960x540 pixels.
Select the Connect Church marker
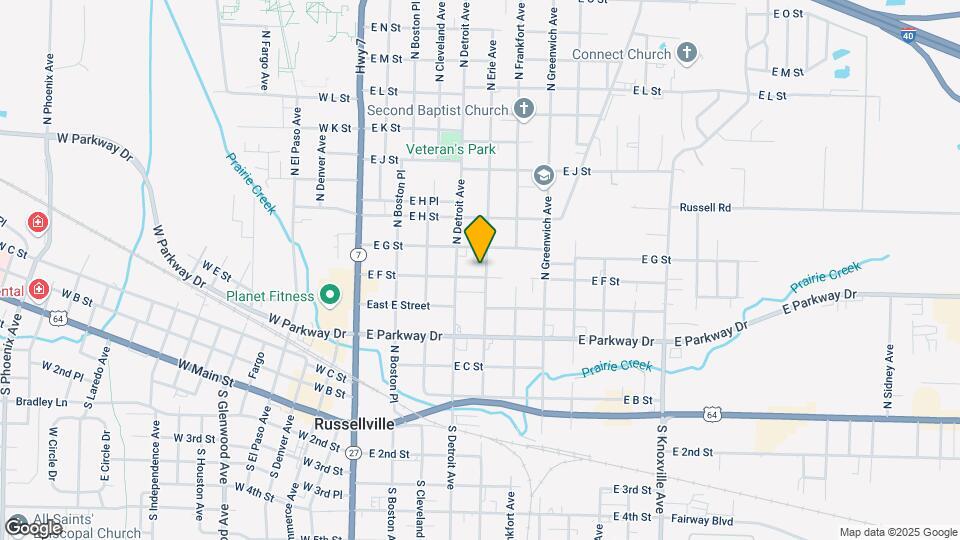click(686, 53)
